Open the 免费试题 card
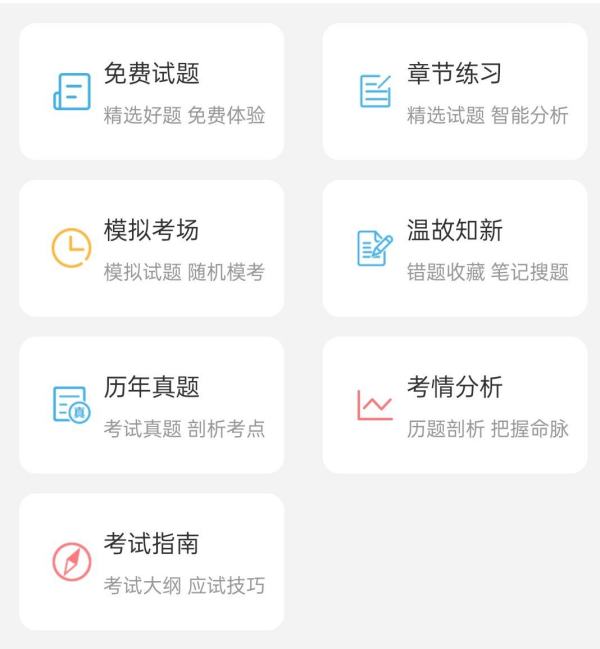The height and width of the screenshot is (649, 600). [151, 92]
